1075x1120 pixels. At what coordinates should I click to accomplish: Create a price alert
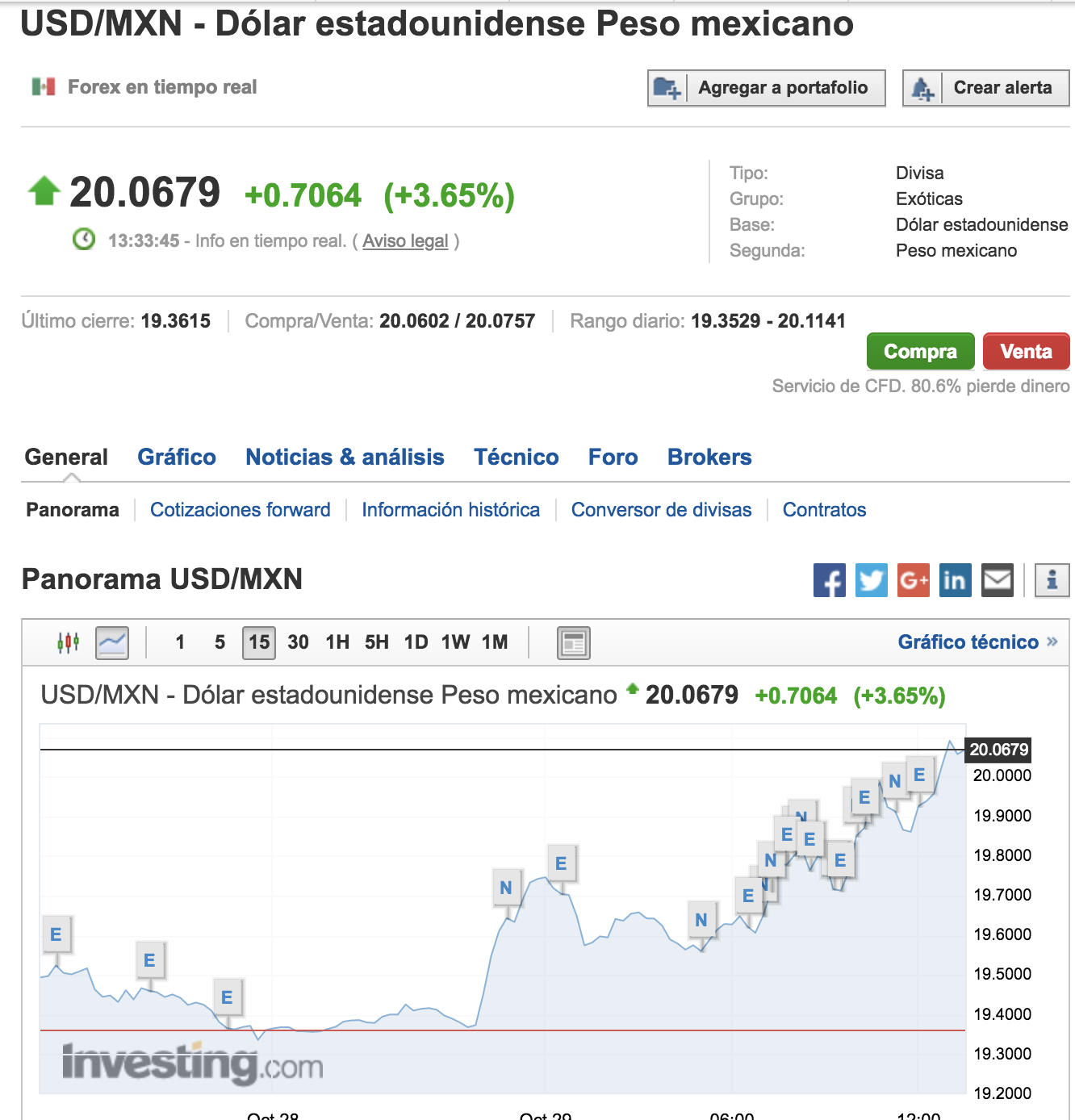[985, 88]
